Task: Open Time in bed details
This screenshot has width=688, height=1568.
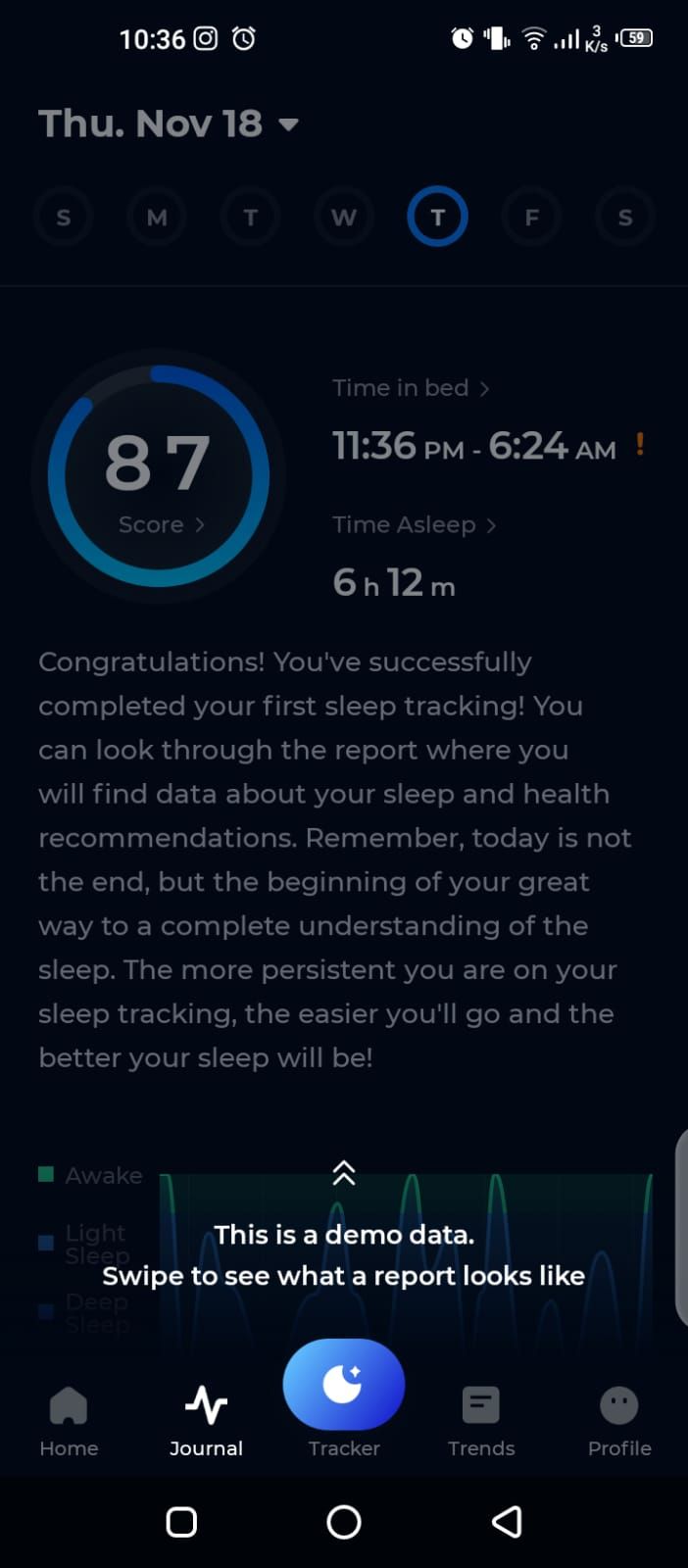Action: pos(411,388)
